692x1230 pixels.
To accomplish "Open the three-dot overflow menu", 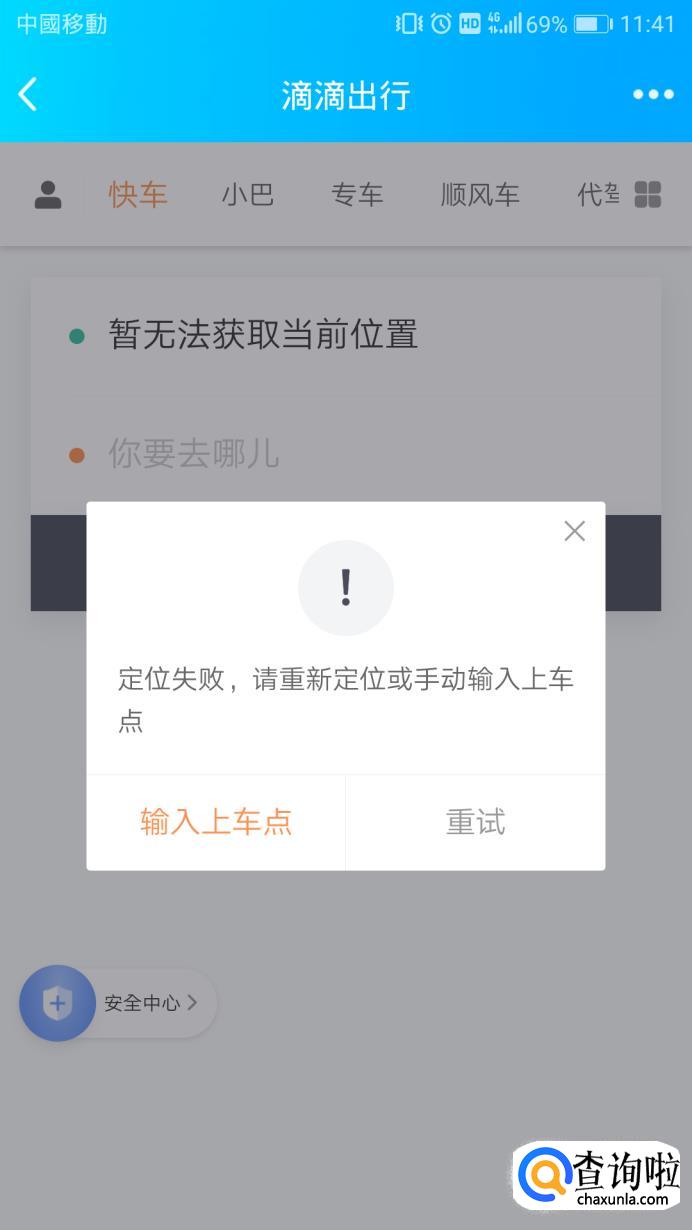I will 653,95.
